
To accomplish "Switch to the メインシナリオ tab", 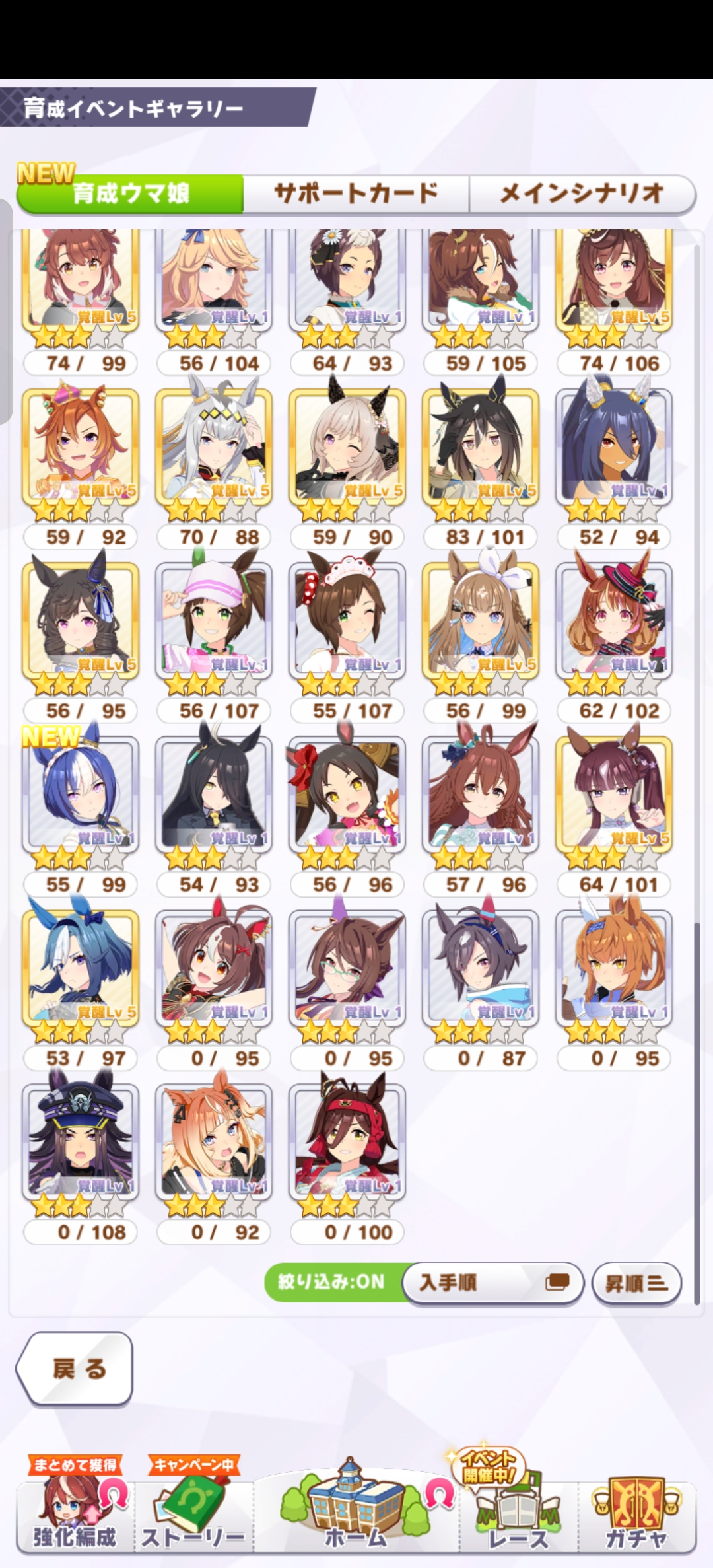I will tap(582, 194).
